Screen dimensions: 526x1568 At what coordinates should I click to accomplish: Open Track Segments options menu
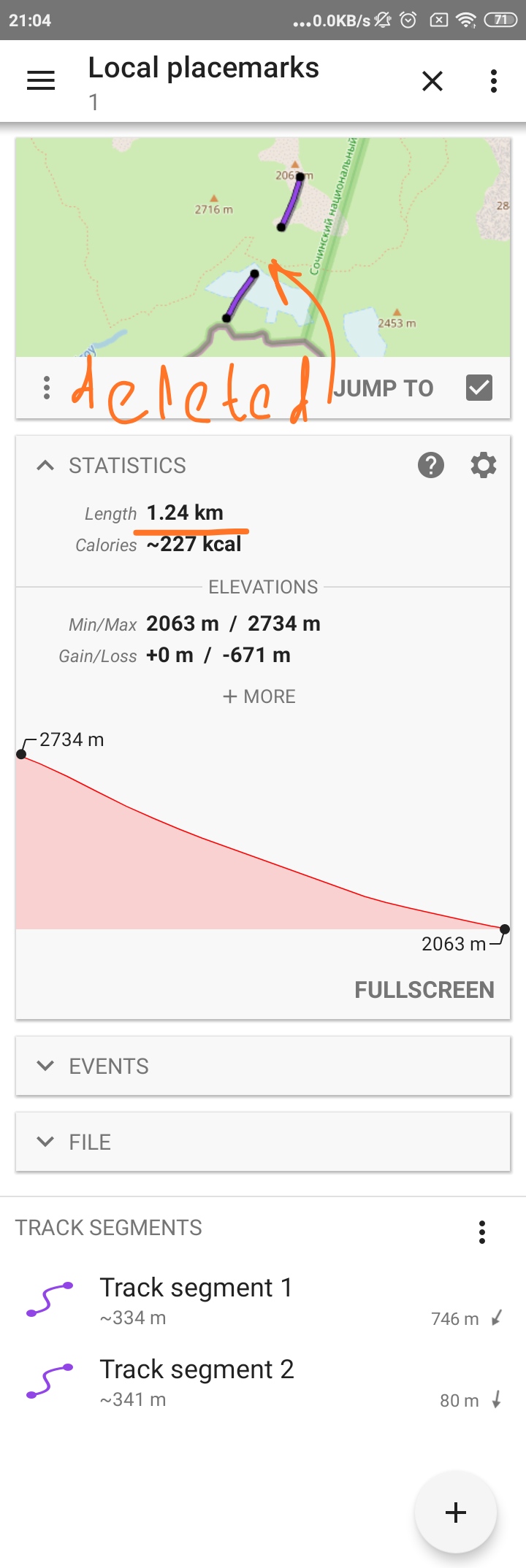[482, 1232]
